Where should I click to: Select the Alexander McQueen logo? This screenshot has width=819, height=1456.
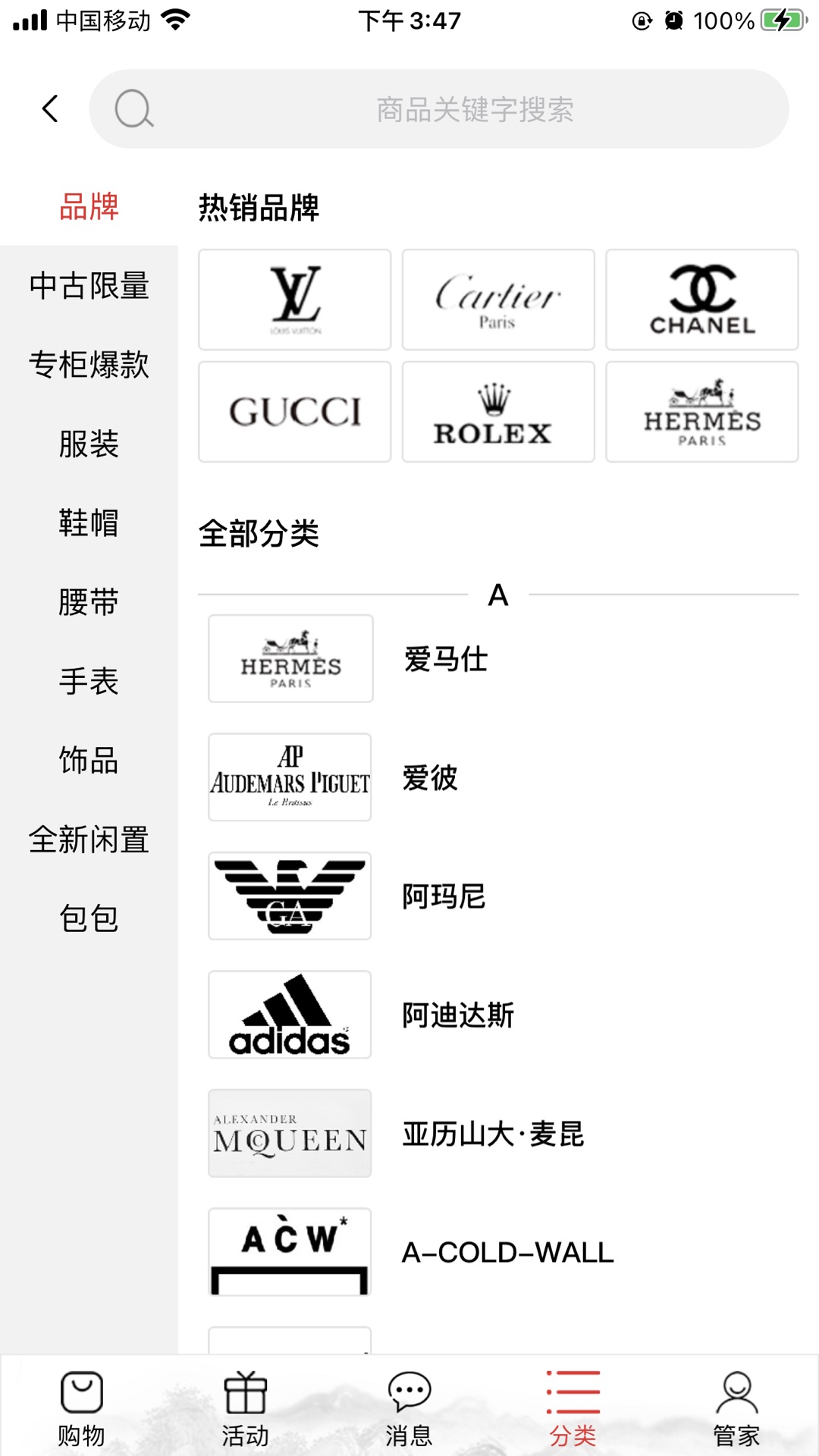[x=289, y=1134]
